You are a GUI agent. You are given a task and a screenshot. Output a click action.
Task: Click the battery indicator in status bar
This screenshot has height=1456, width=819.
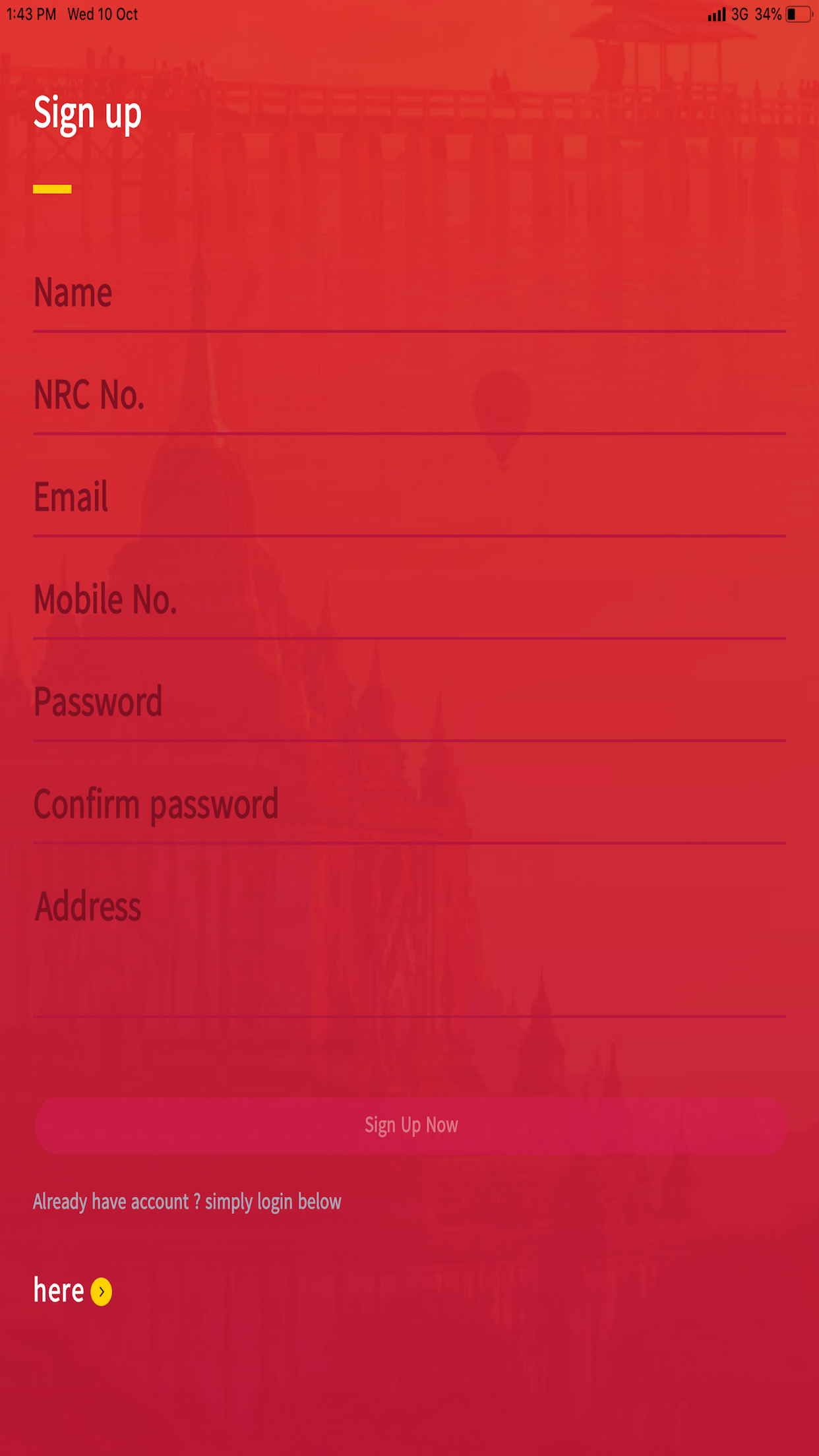coord(797,13)
